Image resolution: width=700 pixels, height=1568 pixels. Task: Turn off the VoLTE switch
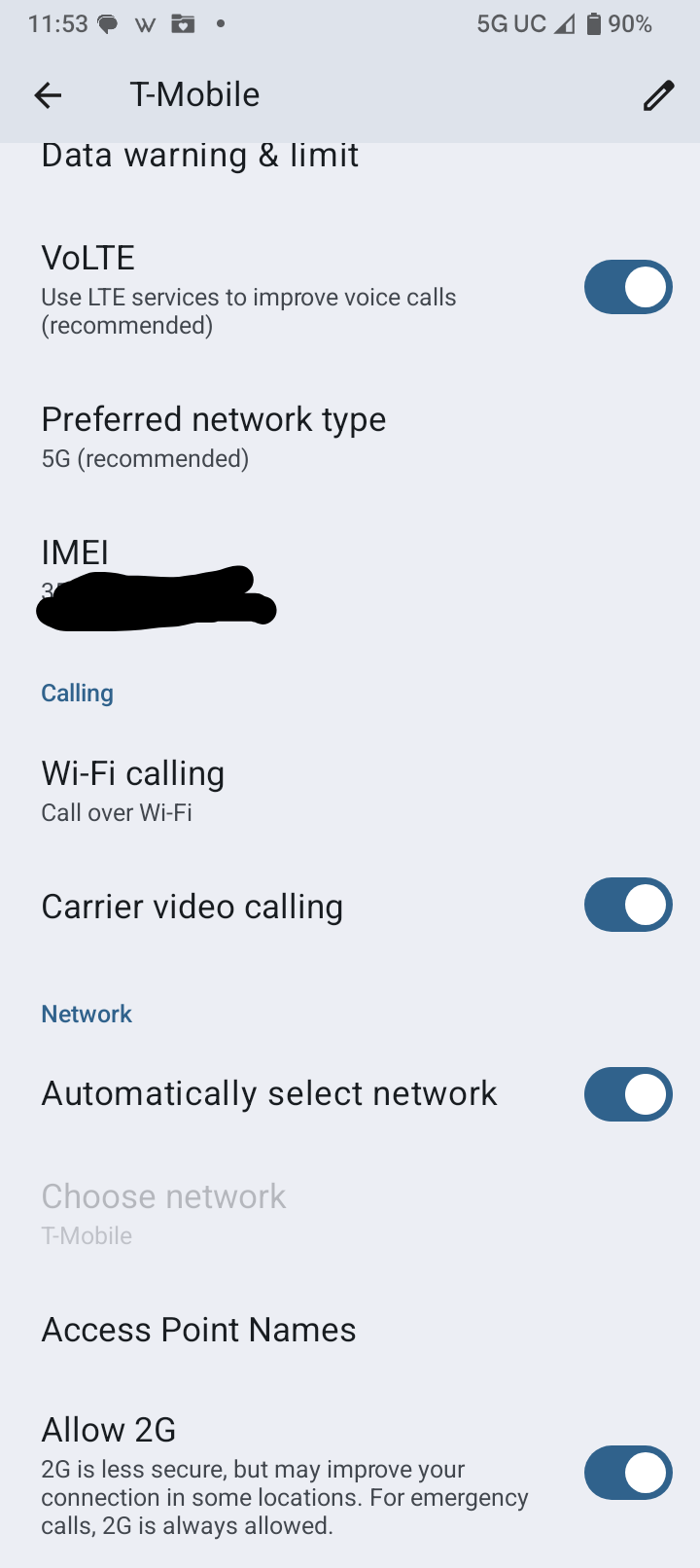628,287
